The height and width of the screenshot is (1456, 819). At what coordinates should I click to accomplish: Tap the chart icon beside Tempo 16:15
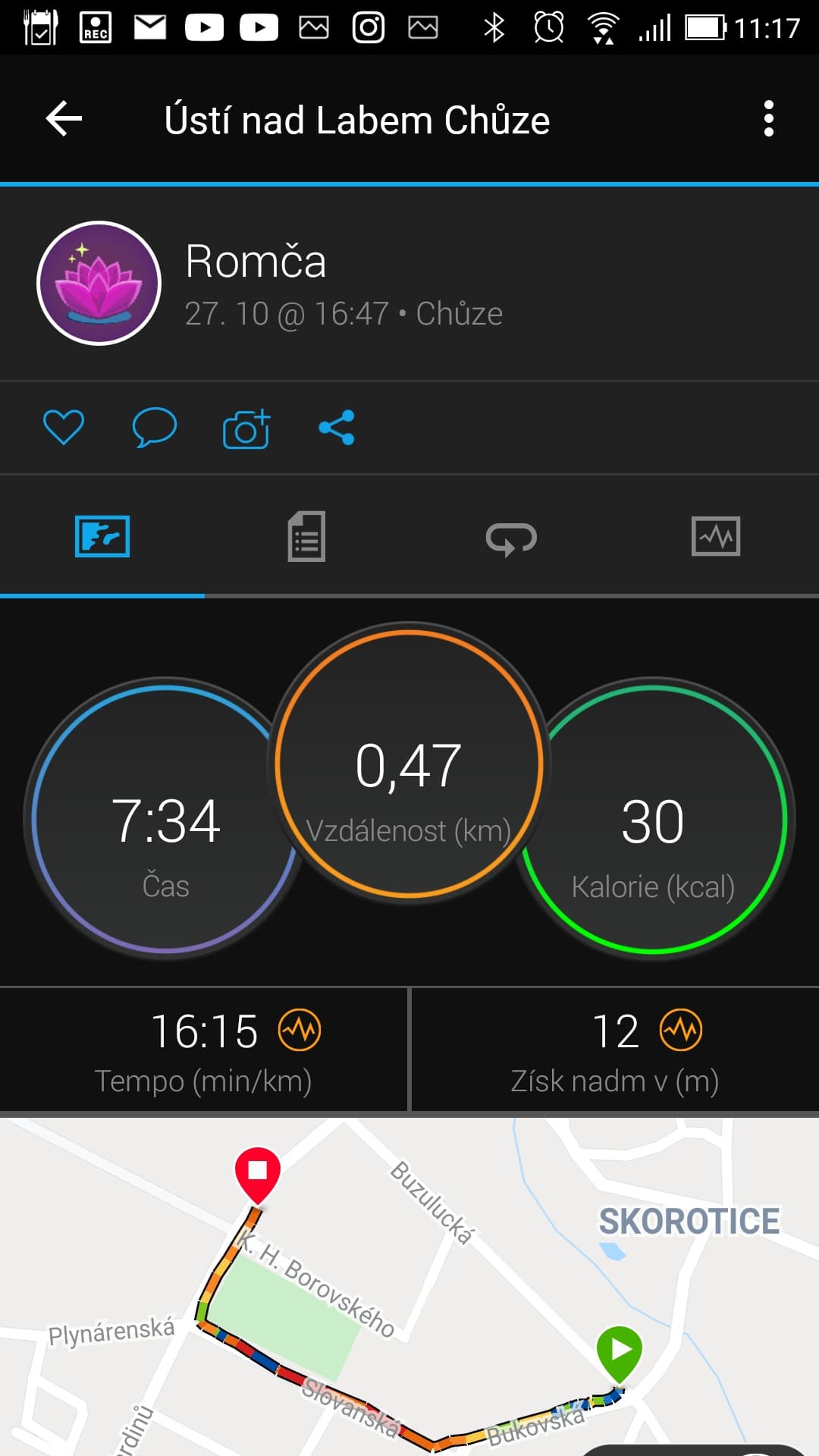tap(300, 1031)
